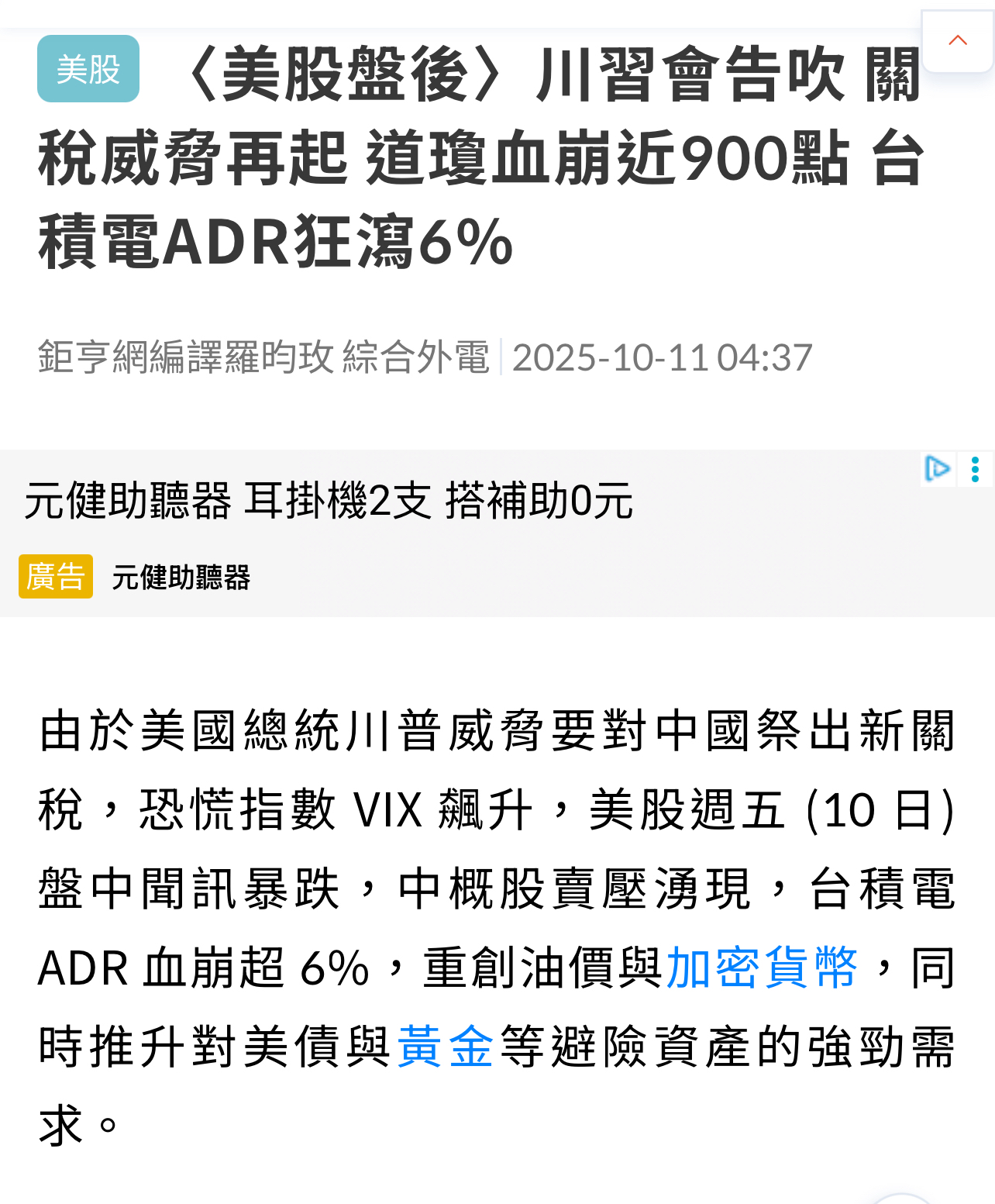Viewport: 995px width, 1204px height.
Task: Open the ad options three-dot menu
Action: (x=976, y=469)
